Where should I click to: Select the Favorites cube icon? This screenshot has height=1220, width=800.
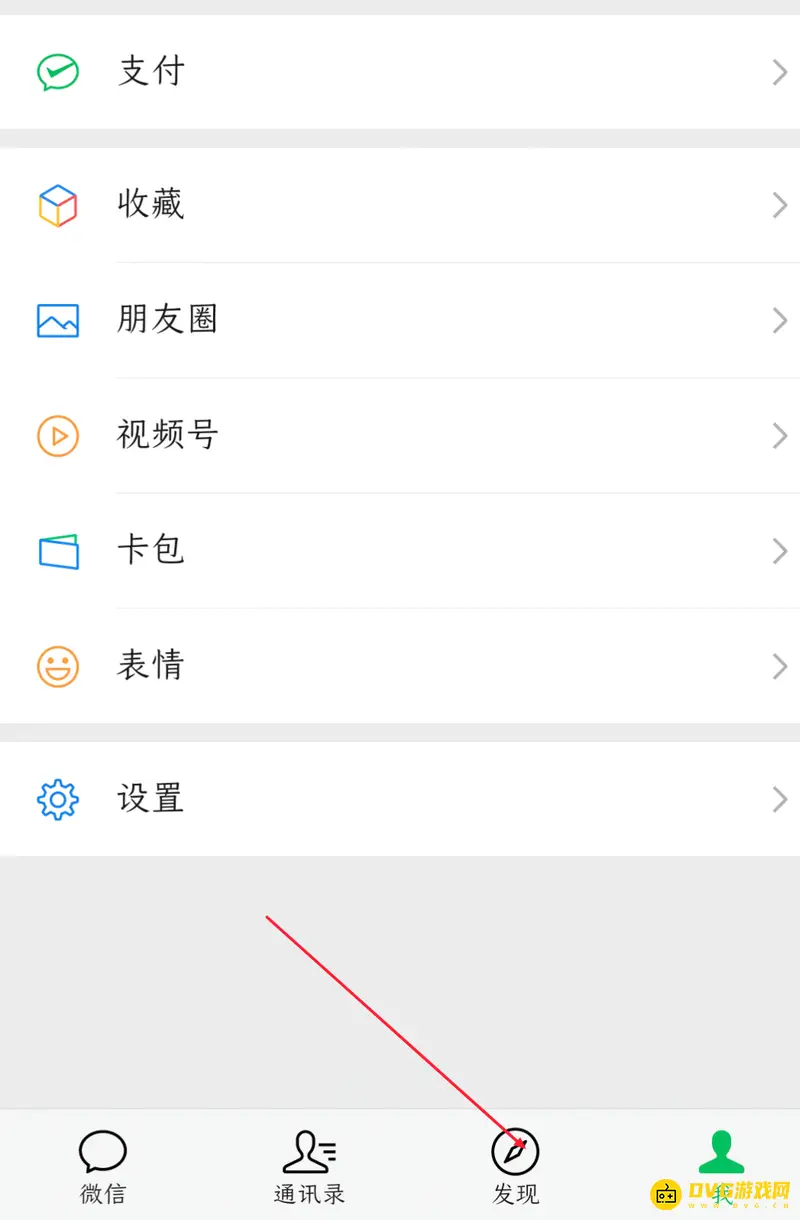58,205
